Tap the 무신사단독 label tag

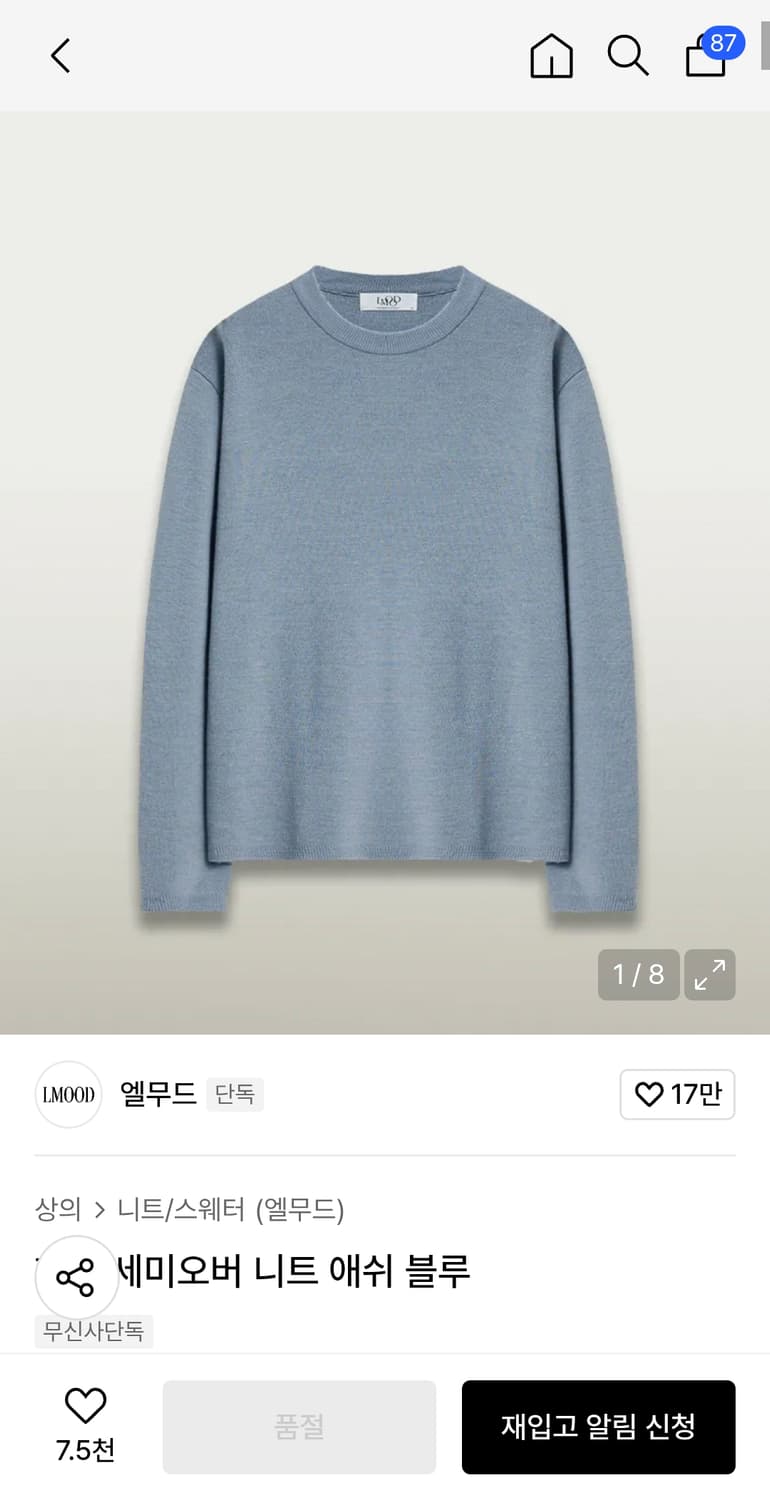(x=93, y=1332)
